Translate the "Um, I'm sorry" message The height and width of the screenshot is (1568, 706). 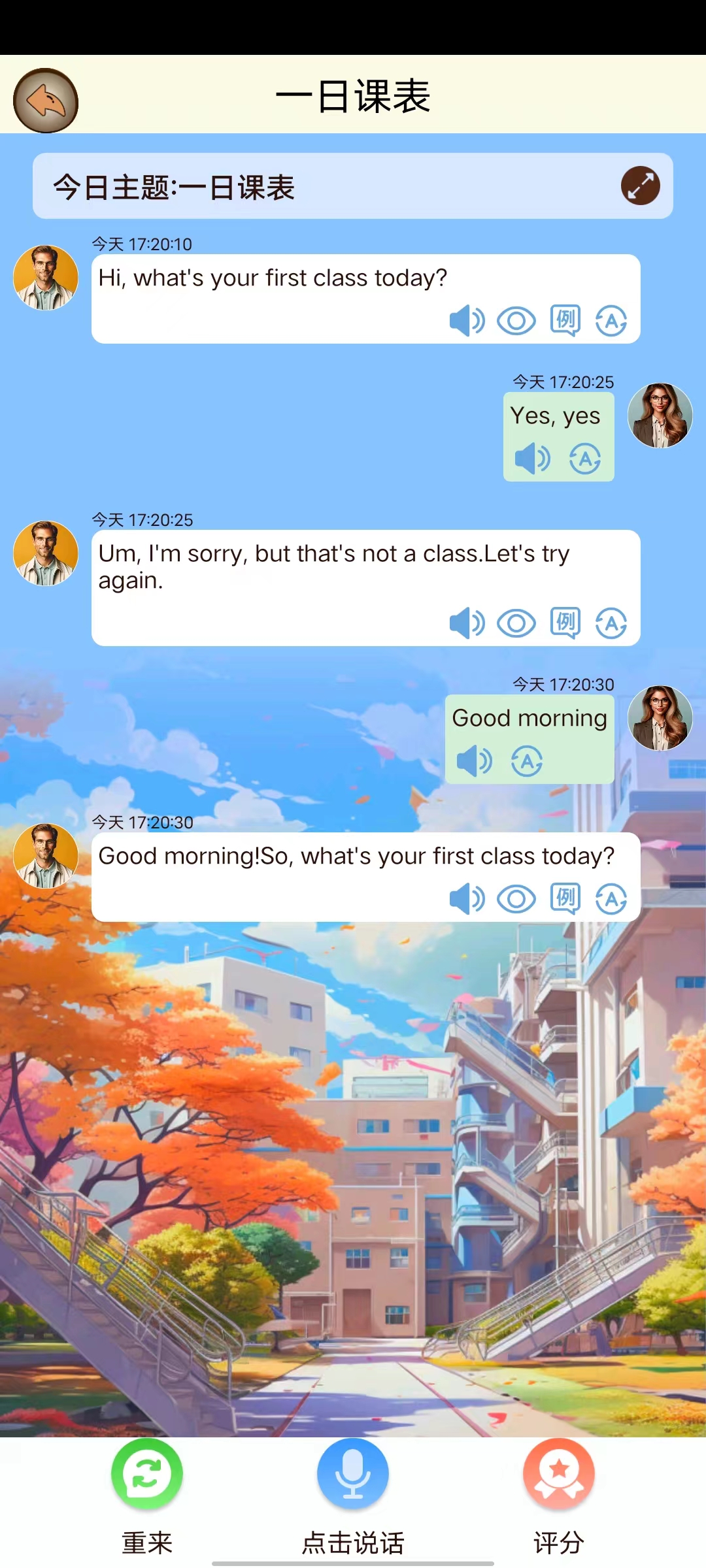tap(611, 623)
